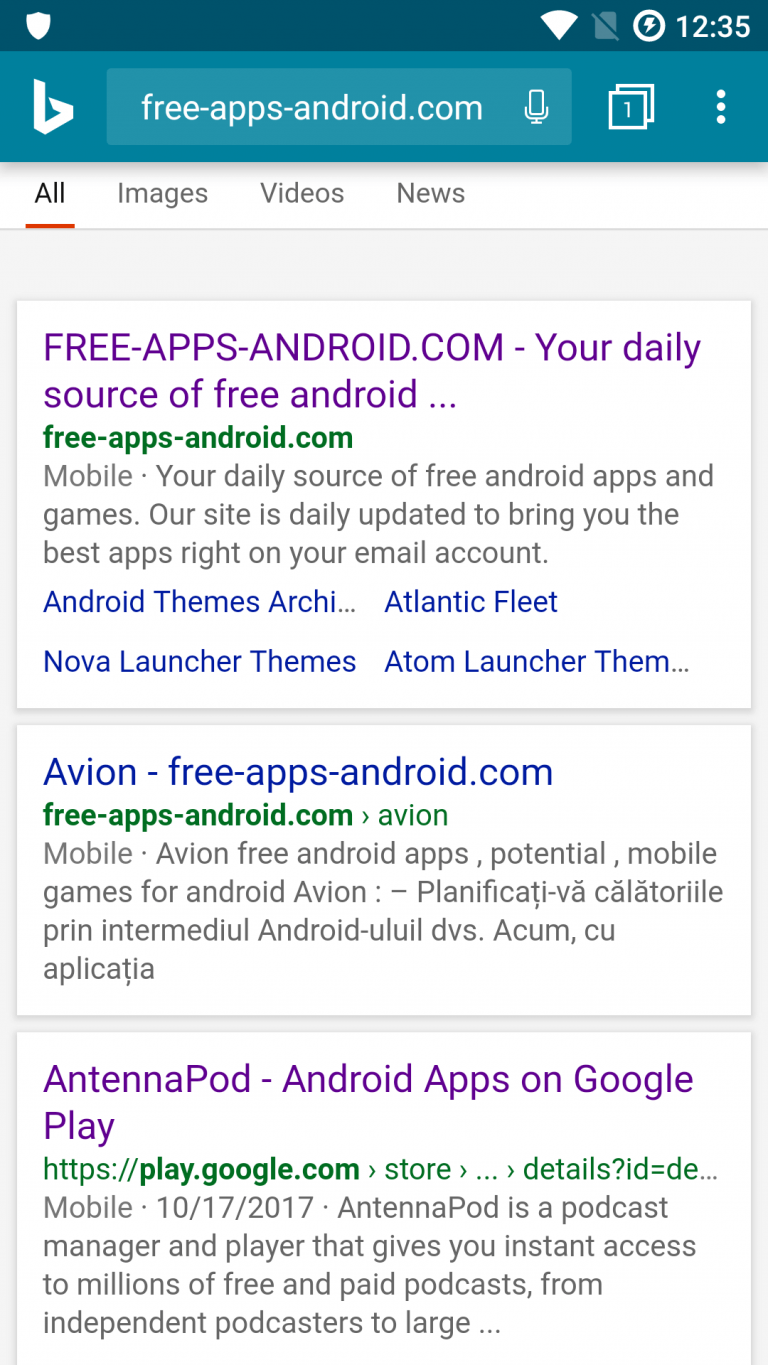768x1365 pixels.
Task: Open the tabs switcher
Action: pyautogui.click(x=631, y=107)
